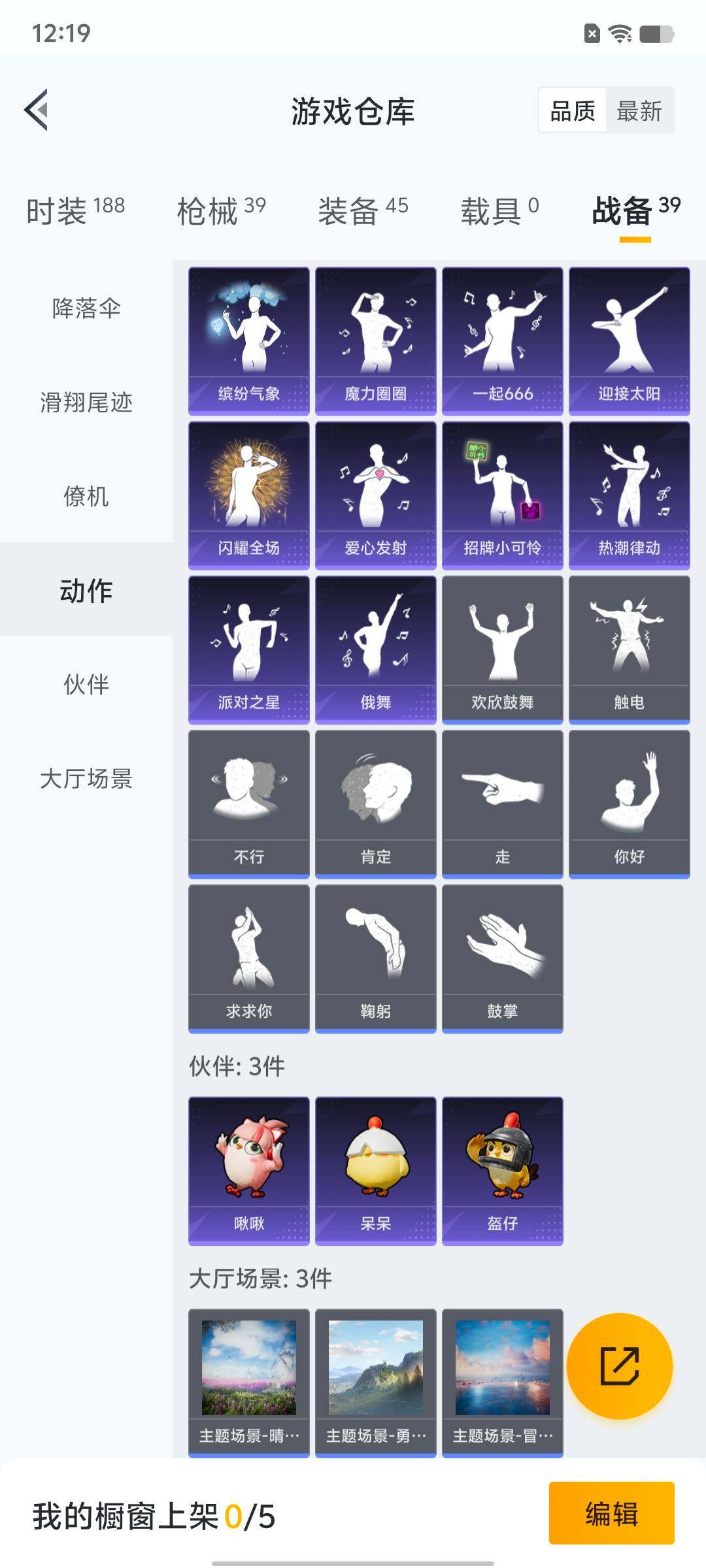
Task: Open the 啾啾 companion item
Action: (x=248, y=1170)
